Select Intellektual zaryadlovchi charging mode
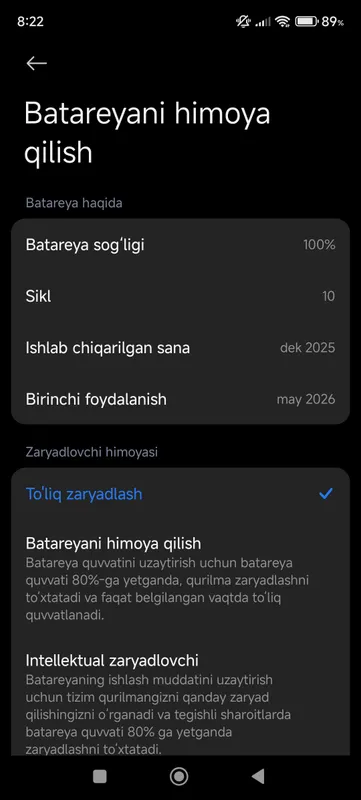Viewport: 361px width, 800px height. pyautogui.click(x=180, y=704)
